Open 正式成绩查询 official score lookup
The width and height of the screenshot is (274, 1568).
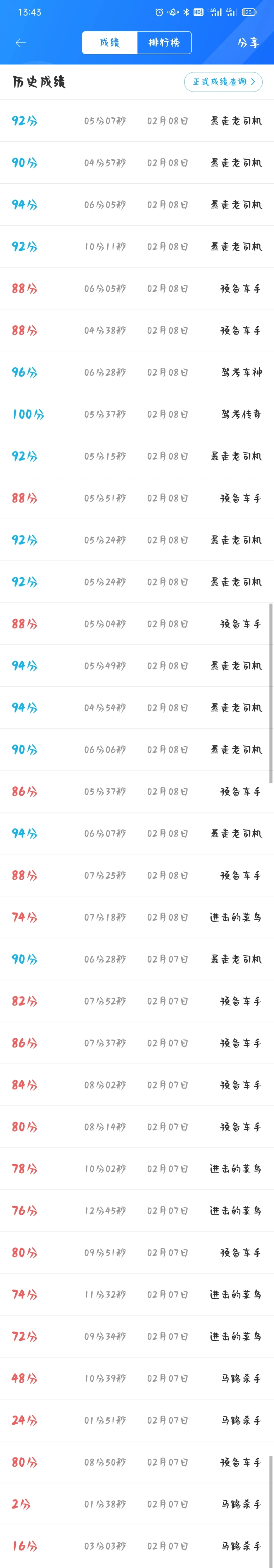coord(223,82)
